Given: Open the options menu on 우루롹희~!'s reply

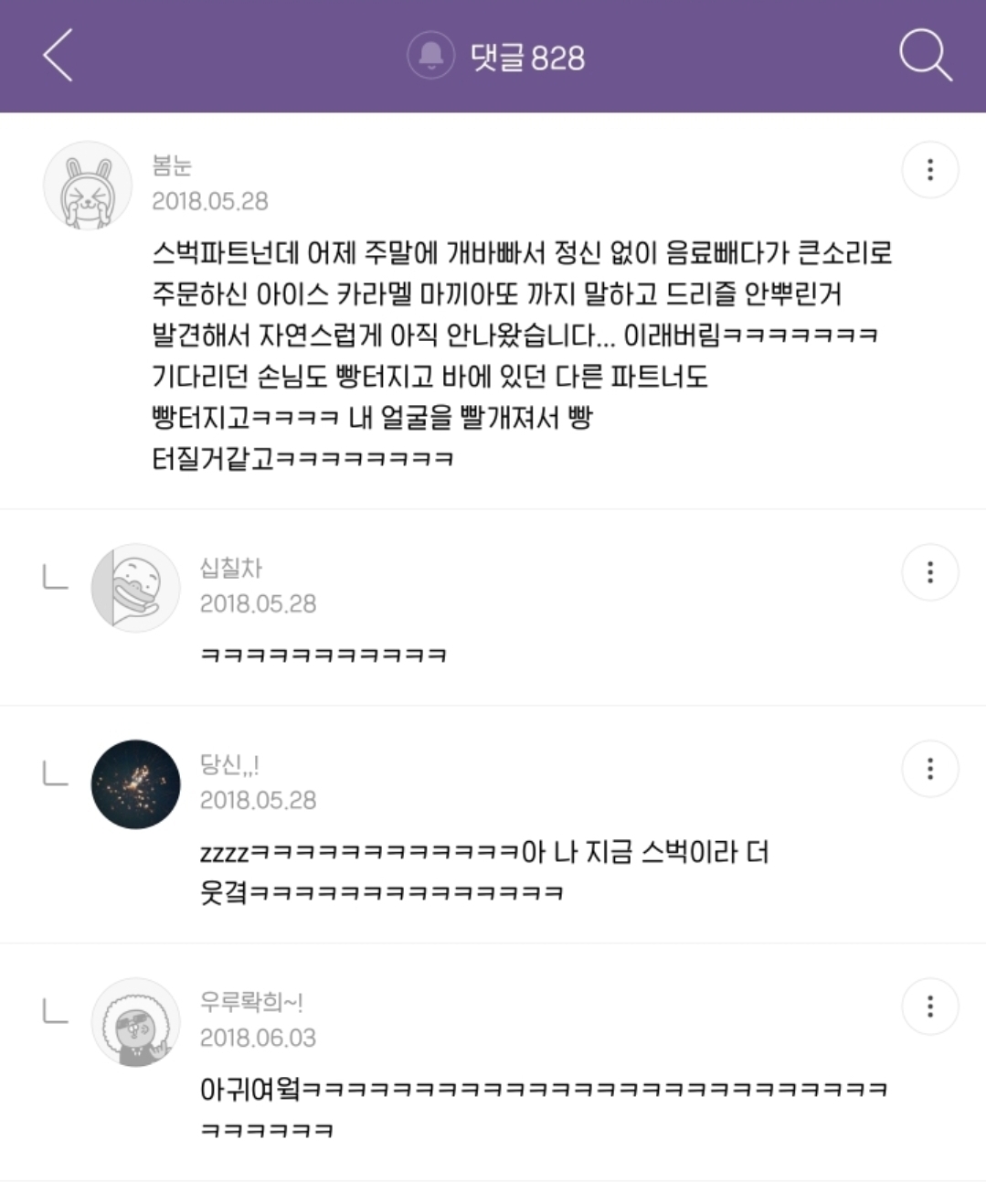Looking at the screenshot, I should point(929,1007).
